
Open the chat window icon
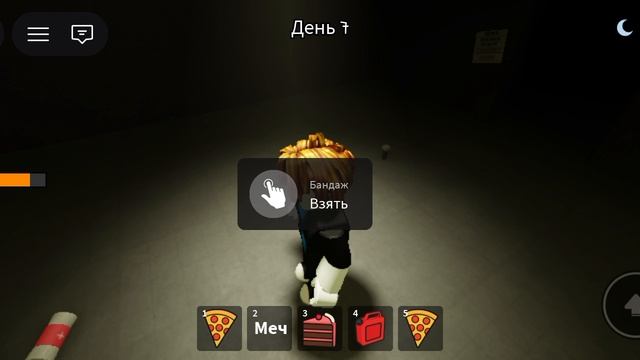pos(82,34)
